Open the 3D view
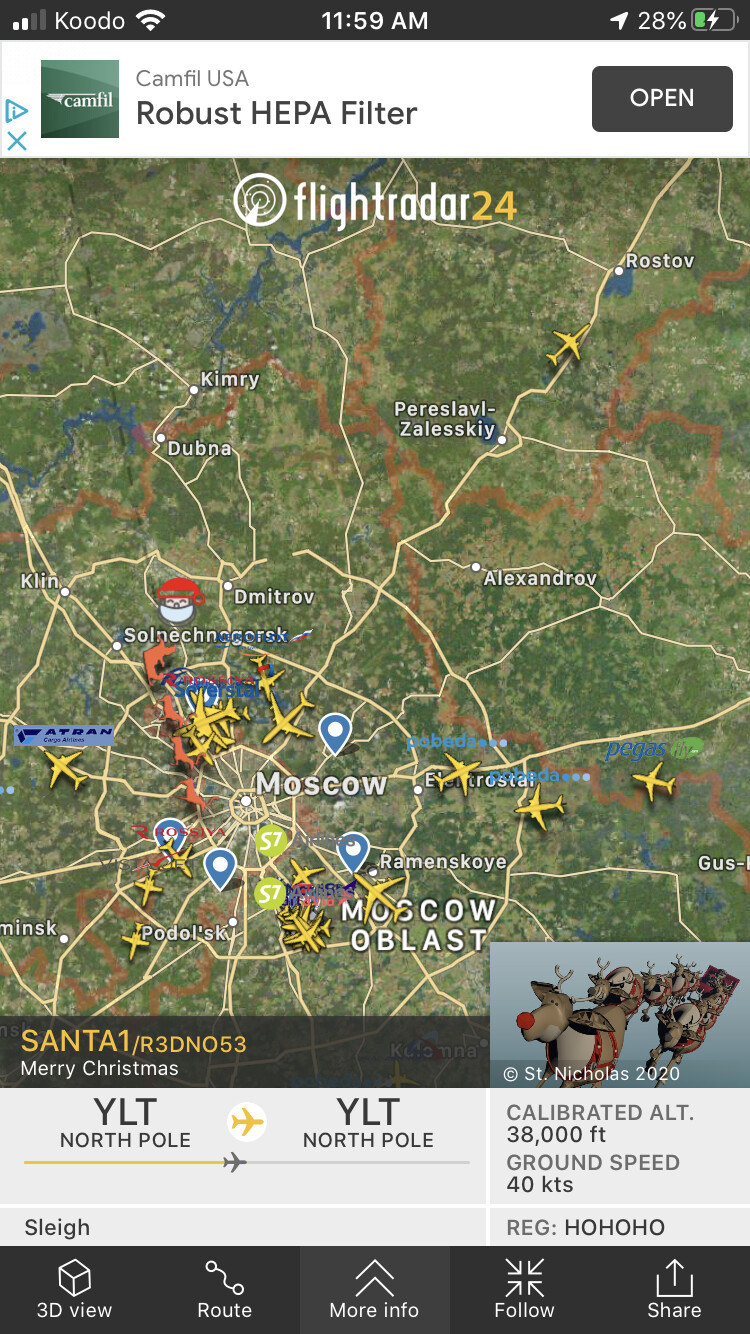750x1334 pixels. [75, 1290]
